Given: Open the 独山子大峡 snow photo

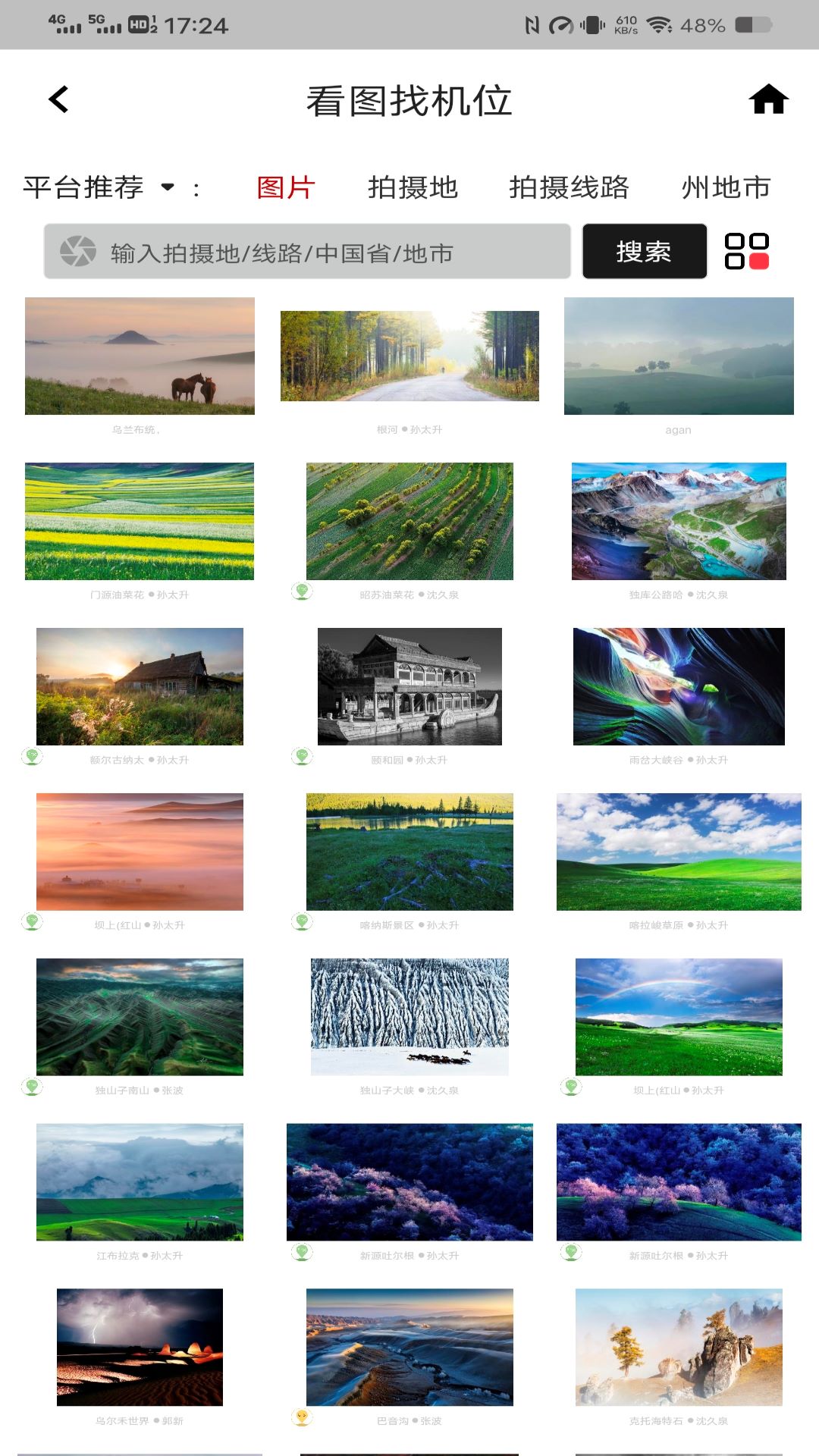Looking at the screenshot, I should pyautogui.click(x=409, y=1017).
